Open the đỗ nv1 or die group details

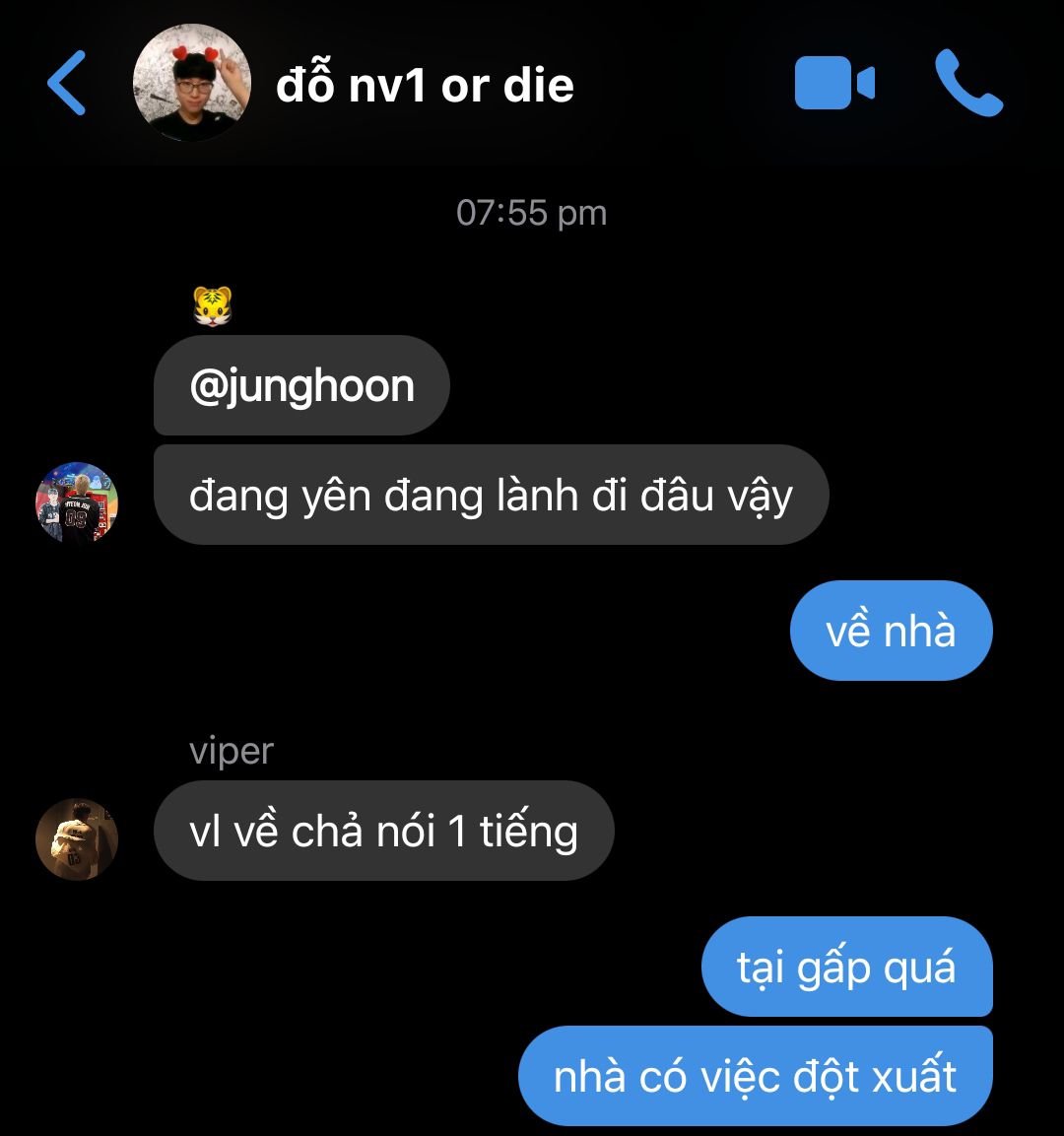425,86
